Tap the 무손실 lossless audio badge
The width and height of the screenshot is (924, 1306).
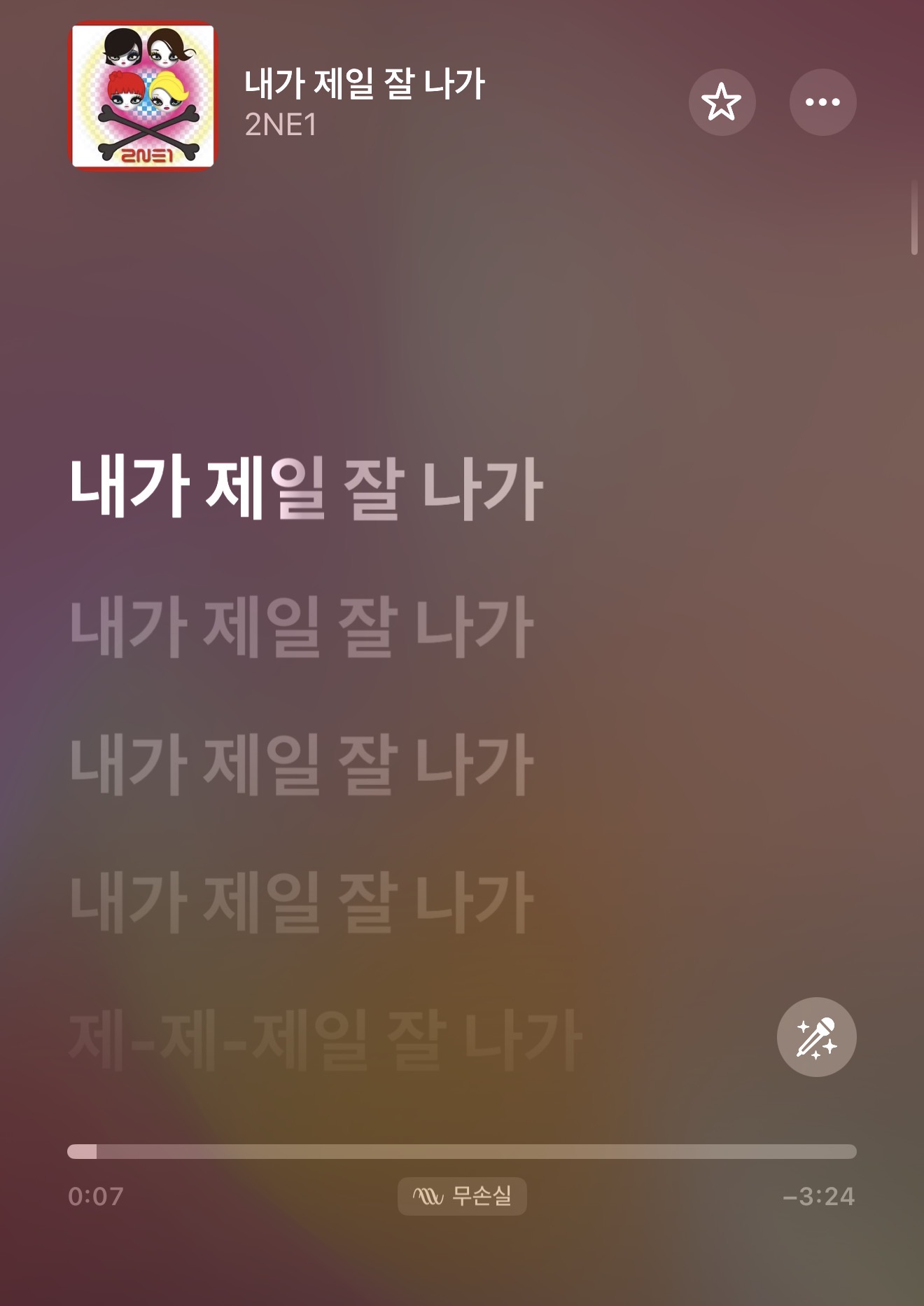(462, 1195)
